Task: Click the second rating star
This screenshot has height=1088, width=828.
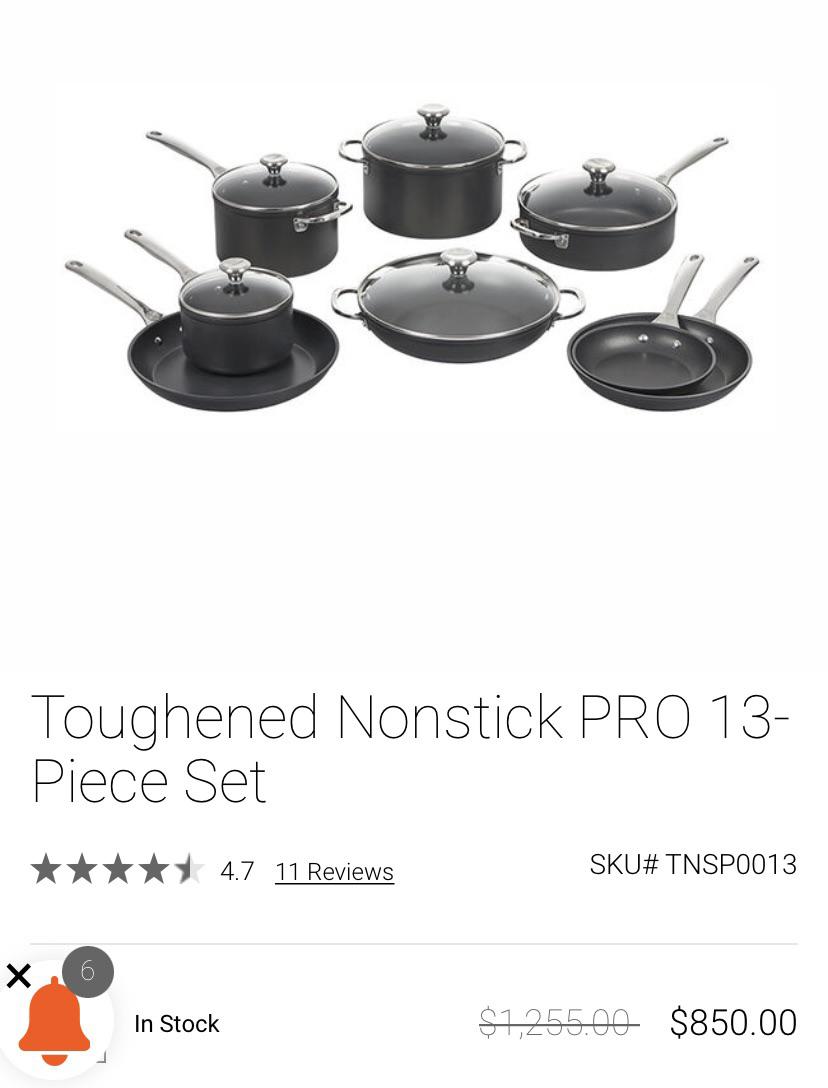Action: tap(82, 869)
